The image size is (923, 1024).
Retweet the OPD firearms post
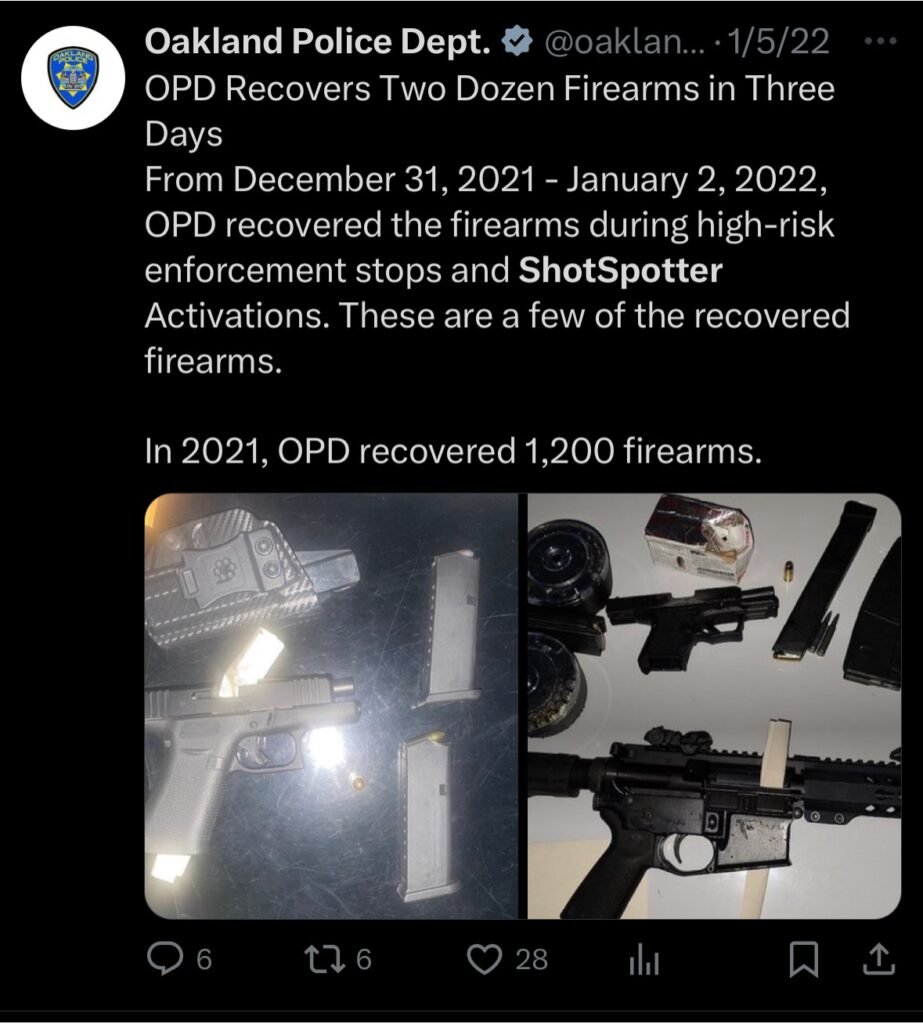321,960
